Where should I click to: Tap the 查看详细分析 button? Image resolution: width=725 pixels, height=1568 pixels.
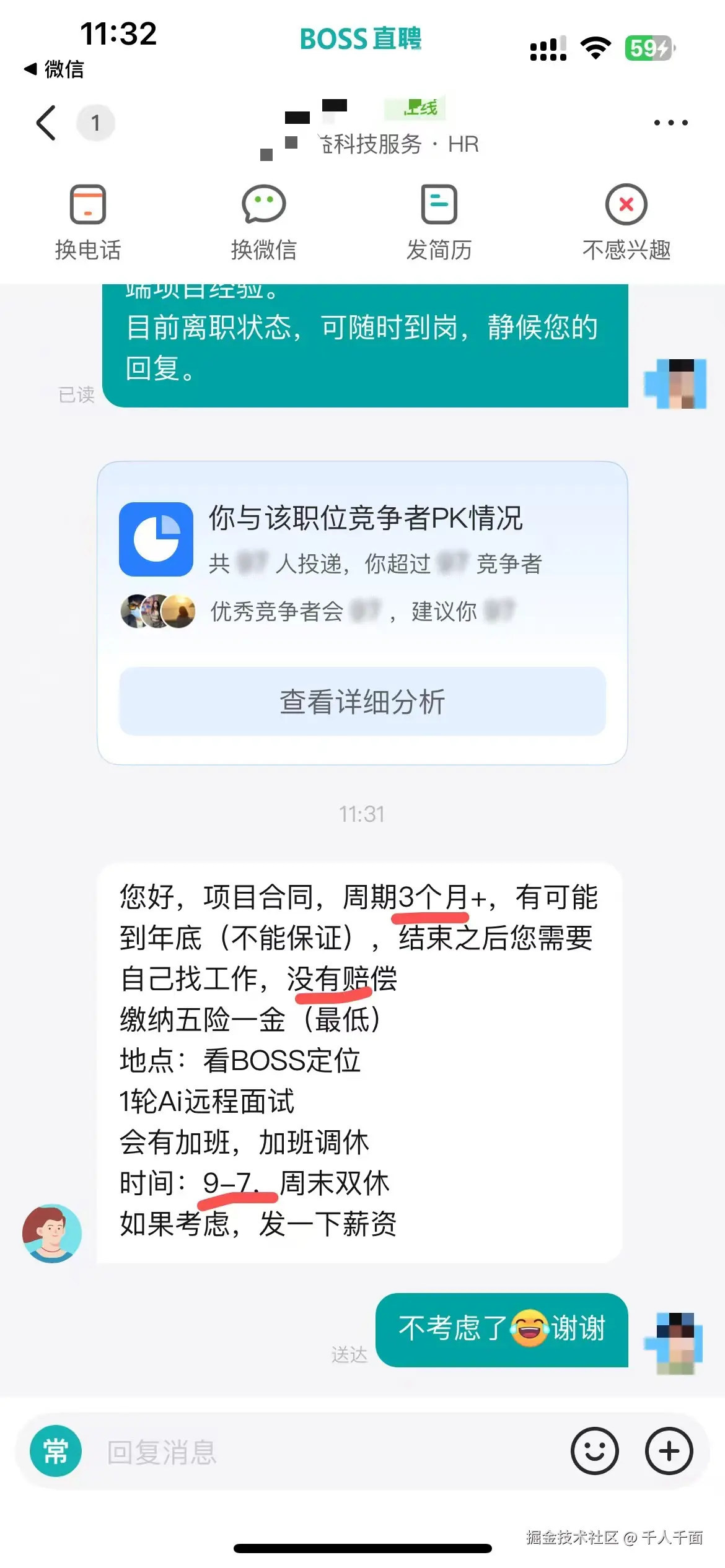364,700
